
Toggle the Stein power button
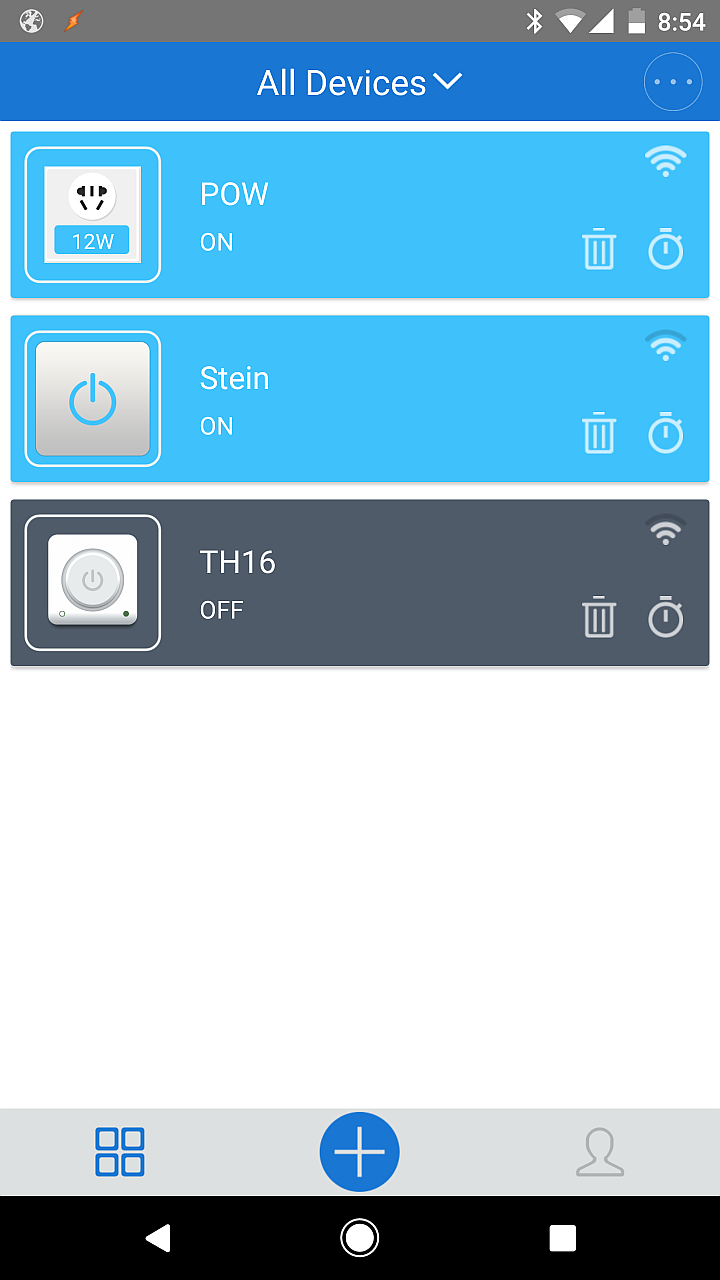(93, 399)
